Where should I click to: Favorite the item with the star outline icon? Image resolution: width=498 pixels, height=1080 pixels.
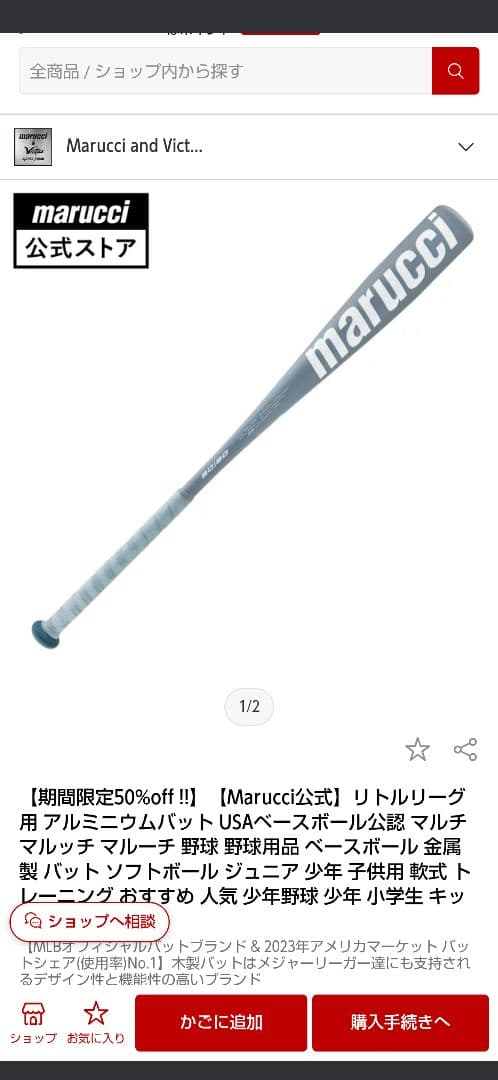tap(417, 749)
